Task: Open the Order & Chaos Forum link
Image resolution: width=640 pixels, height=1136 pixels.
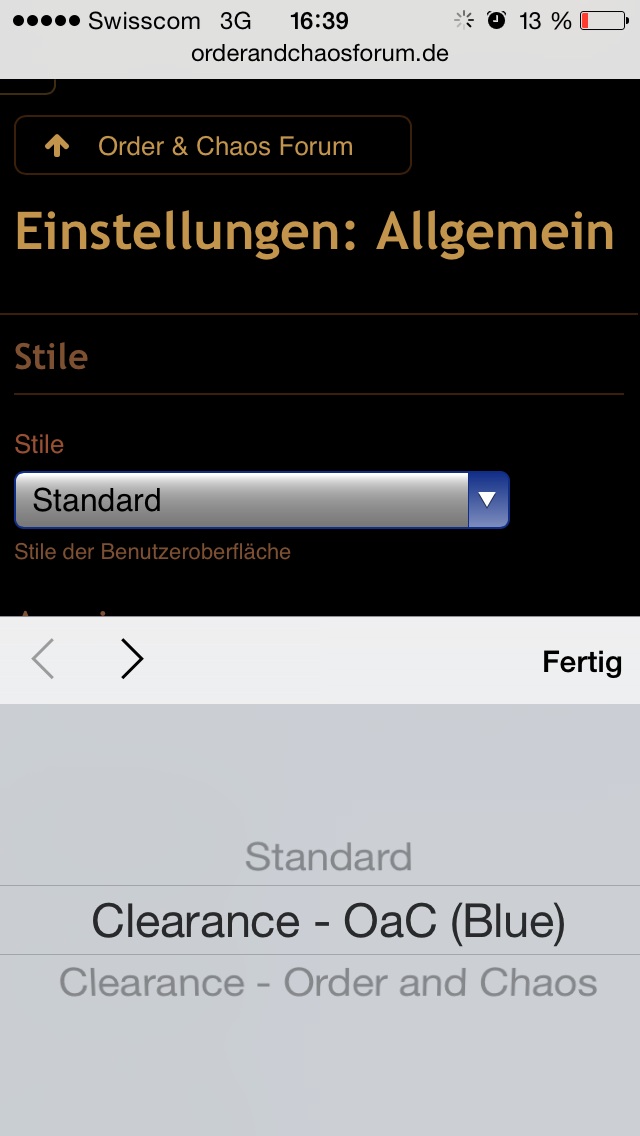Action: tap(212, 146)
